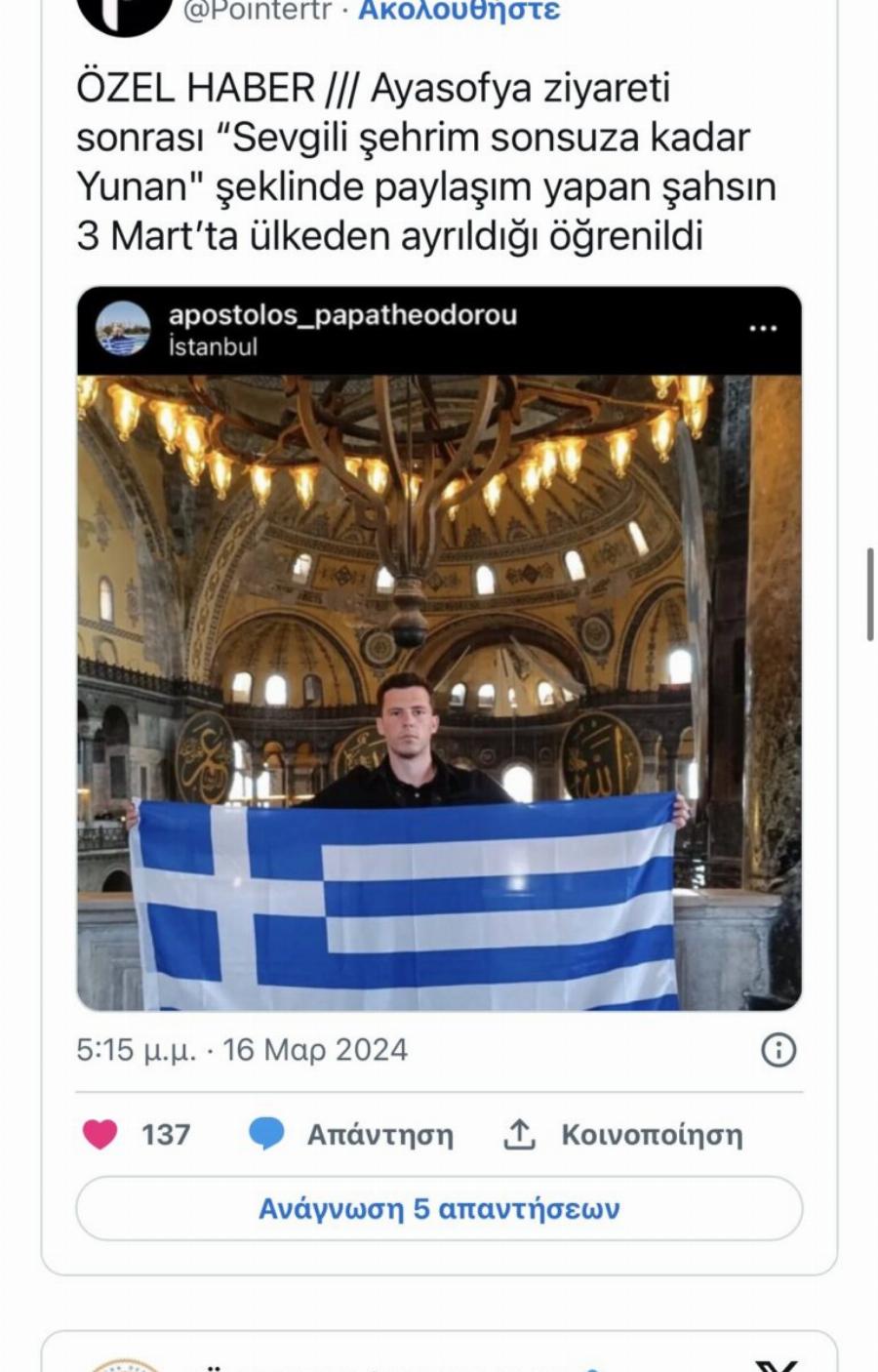The width and height of the screenshot is (878, 1372).
Task: Open the İstanbul location label
Action: tap(212, 344)
